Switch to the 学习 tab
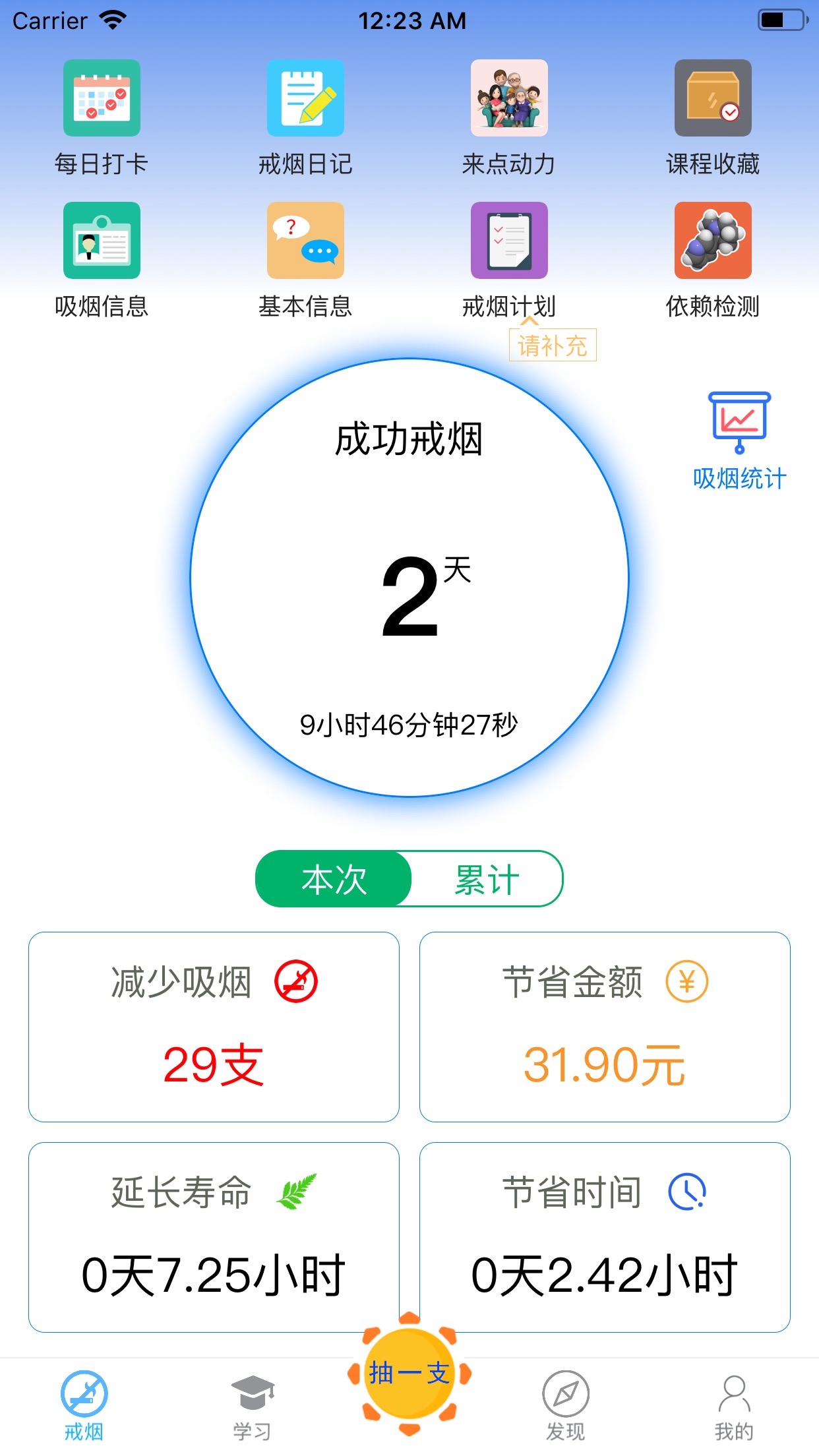Image resolution: width=819 pixels, height=1456 pixels. click(253, 1405)
